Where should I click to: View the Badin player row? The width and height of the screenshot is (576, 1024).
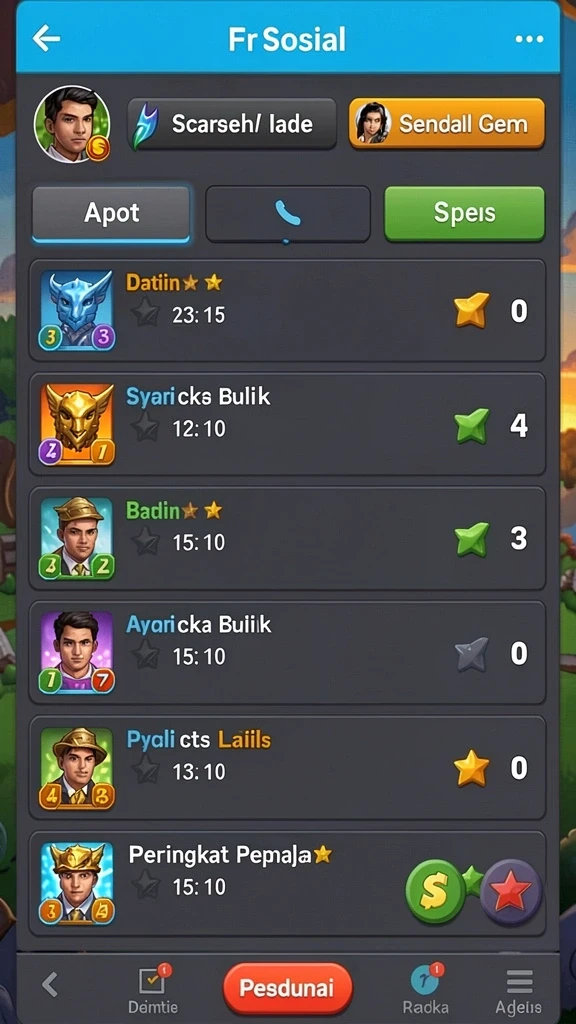click(287, 538)
